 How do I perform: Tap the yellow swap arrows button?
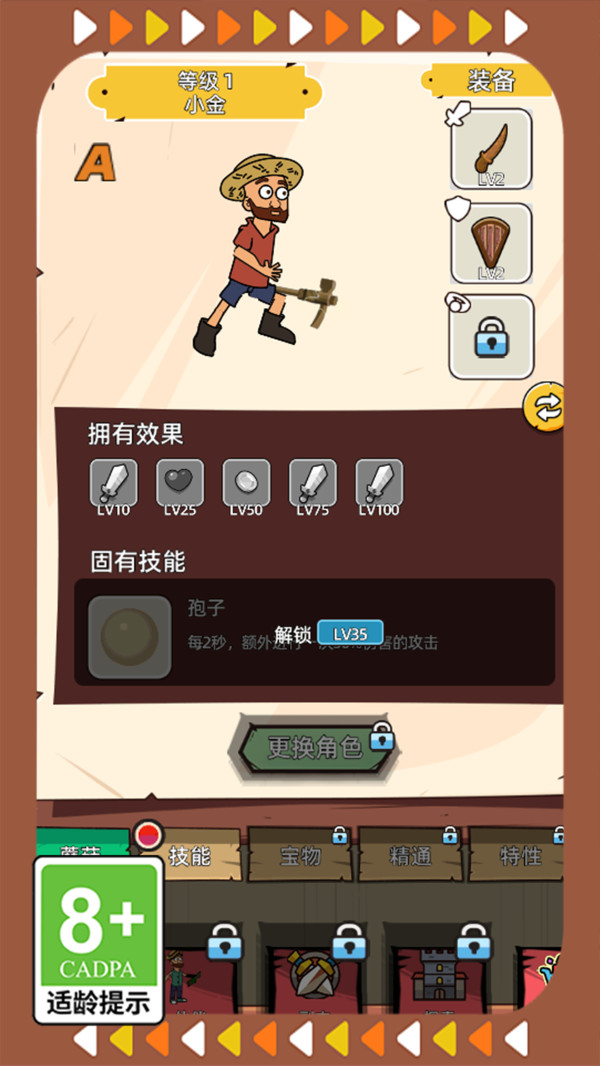(x=545, y=406)
